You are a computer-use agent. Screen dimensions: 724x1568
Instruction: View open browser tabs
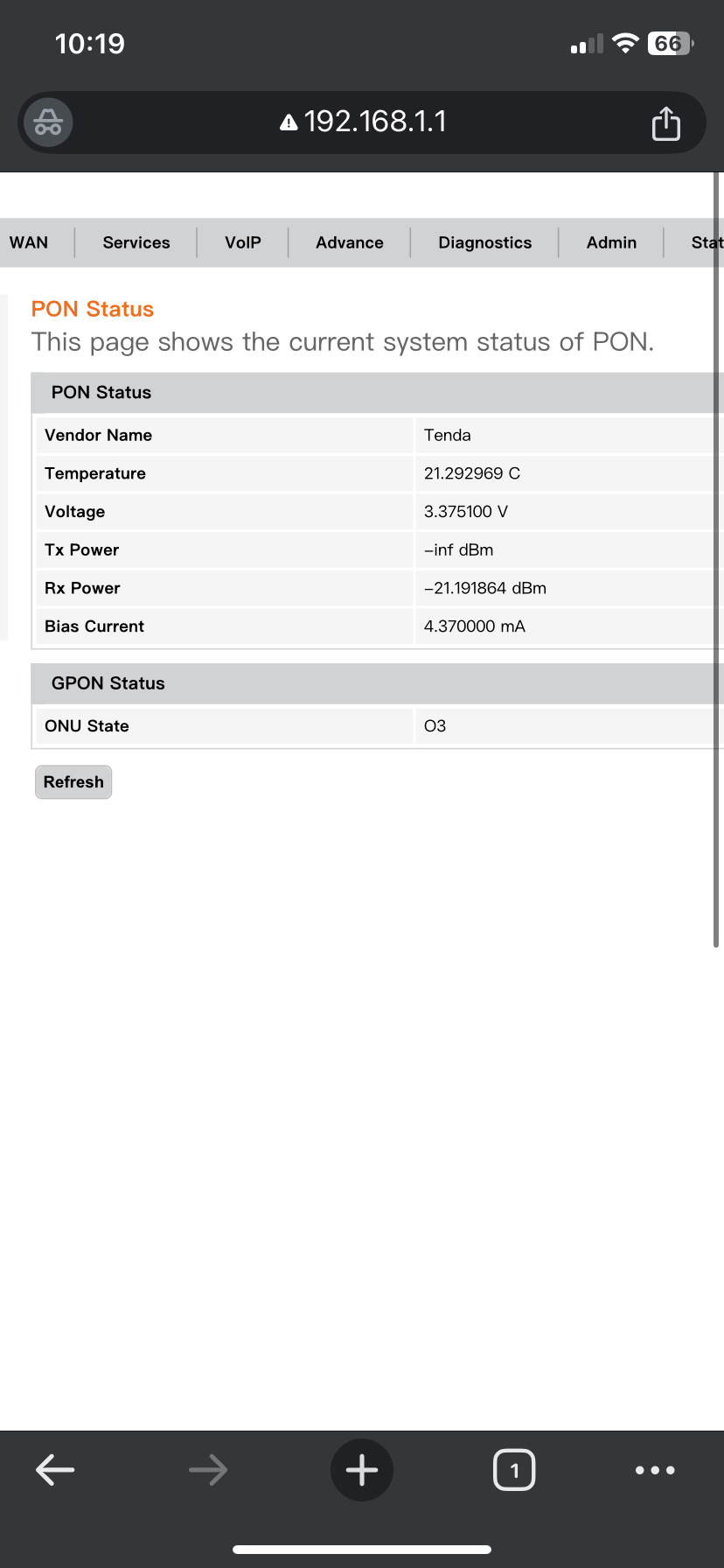tap(514, 1470)
